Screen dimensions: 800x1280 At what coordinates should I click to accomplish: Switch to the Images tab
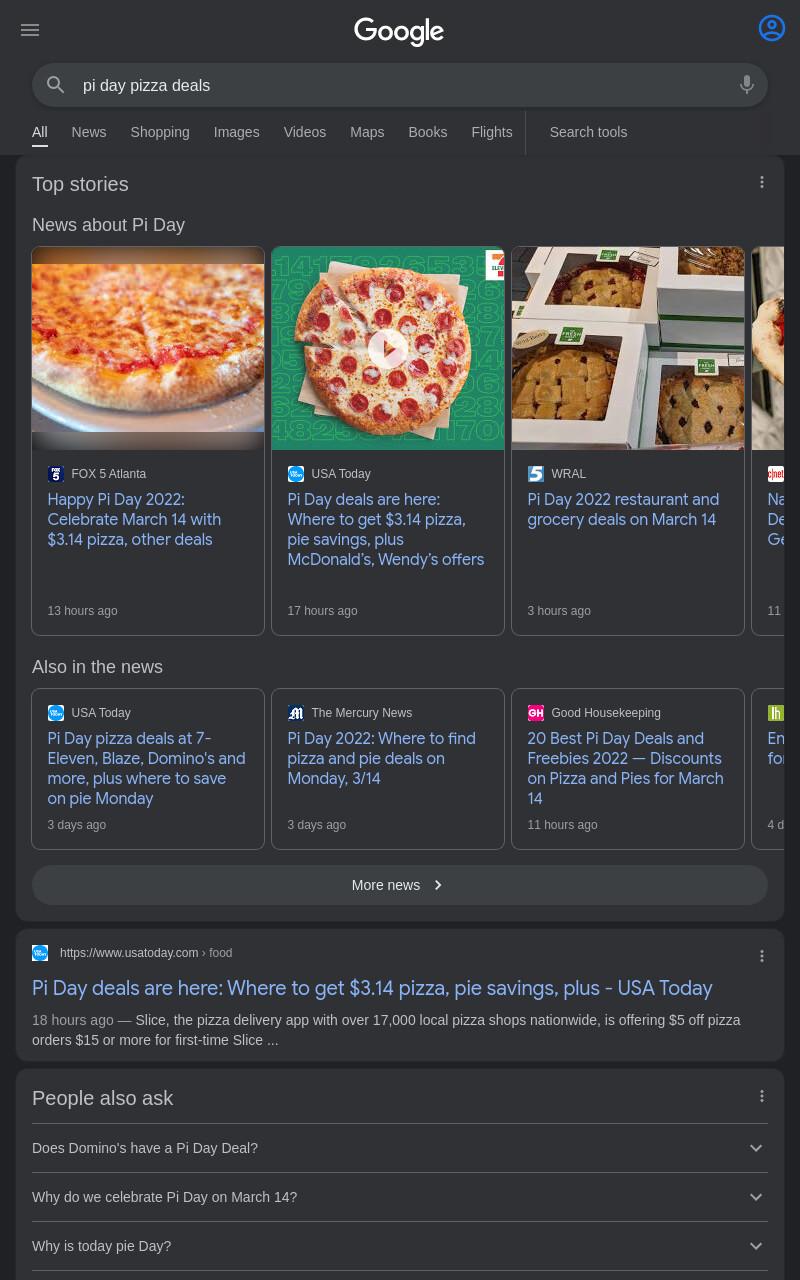[236, 132]
